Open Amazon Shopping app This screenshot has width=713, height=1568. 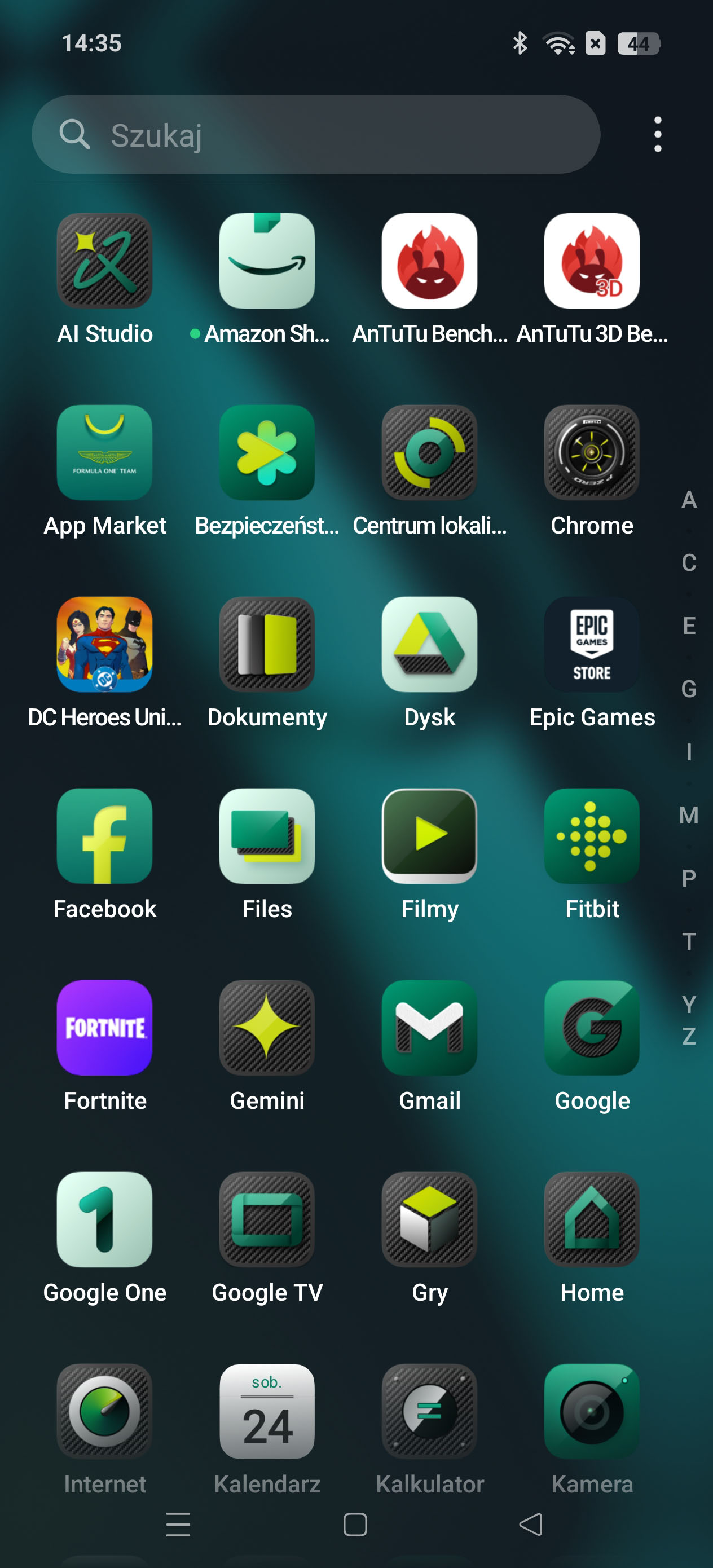pos(267,261)
